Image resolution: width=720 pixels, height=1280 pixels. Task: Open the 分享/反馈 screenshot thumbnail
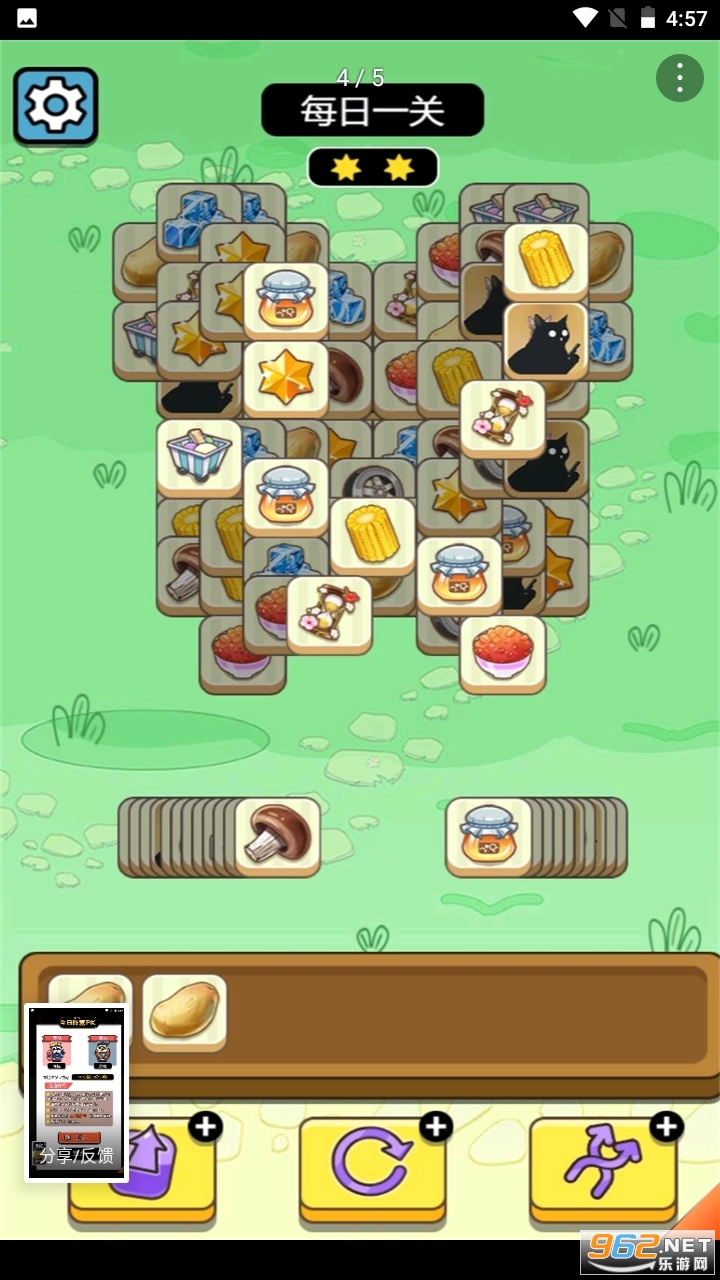77,1092
